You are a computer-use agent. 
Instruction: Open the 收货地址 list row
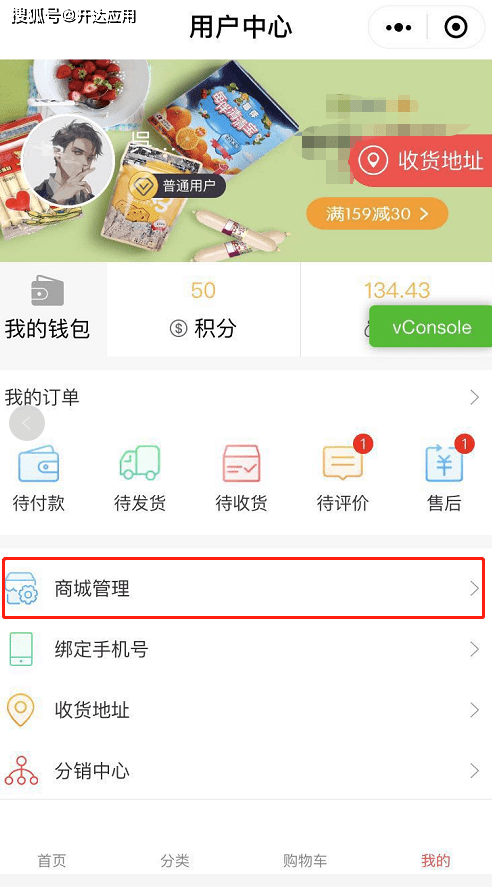click(x=246, y=709)
